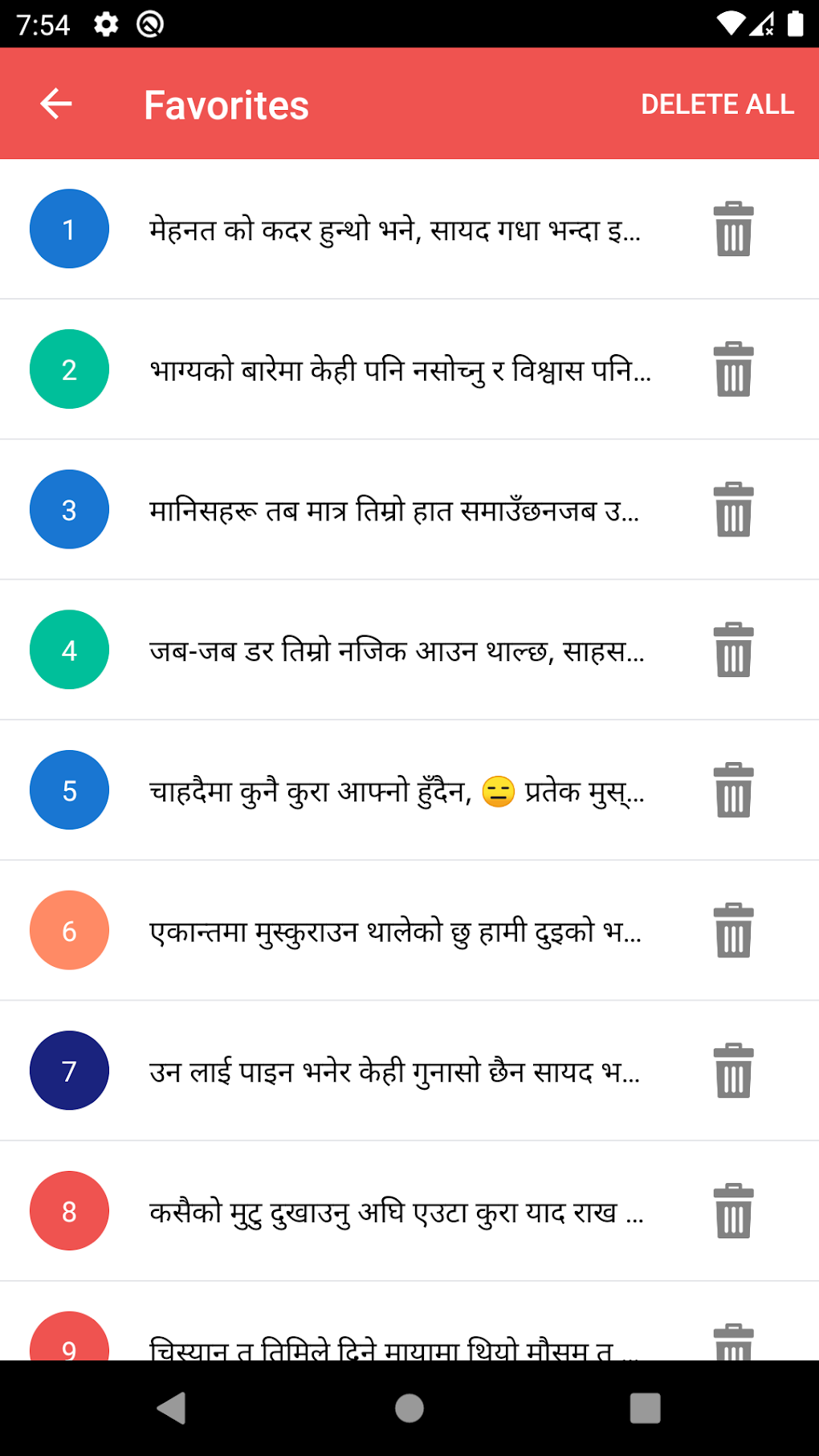The image size is (819, 1456).
Task: Remove favorite number 2 with trash icon
Action: click(x=733, y=369)
